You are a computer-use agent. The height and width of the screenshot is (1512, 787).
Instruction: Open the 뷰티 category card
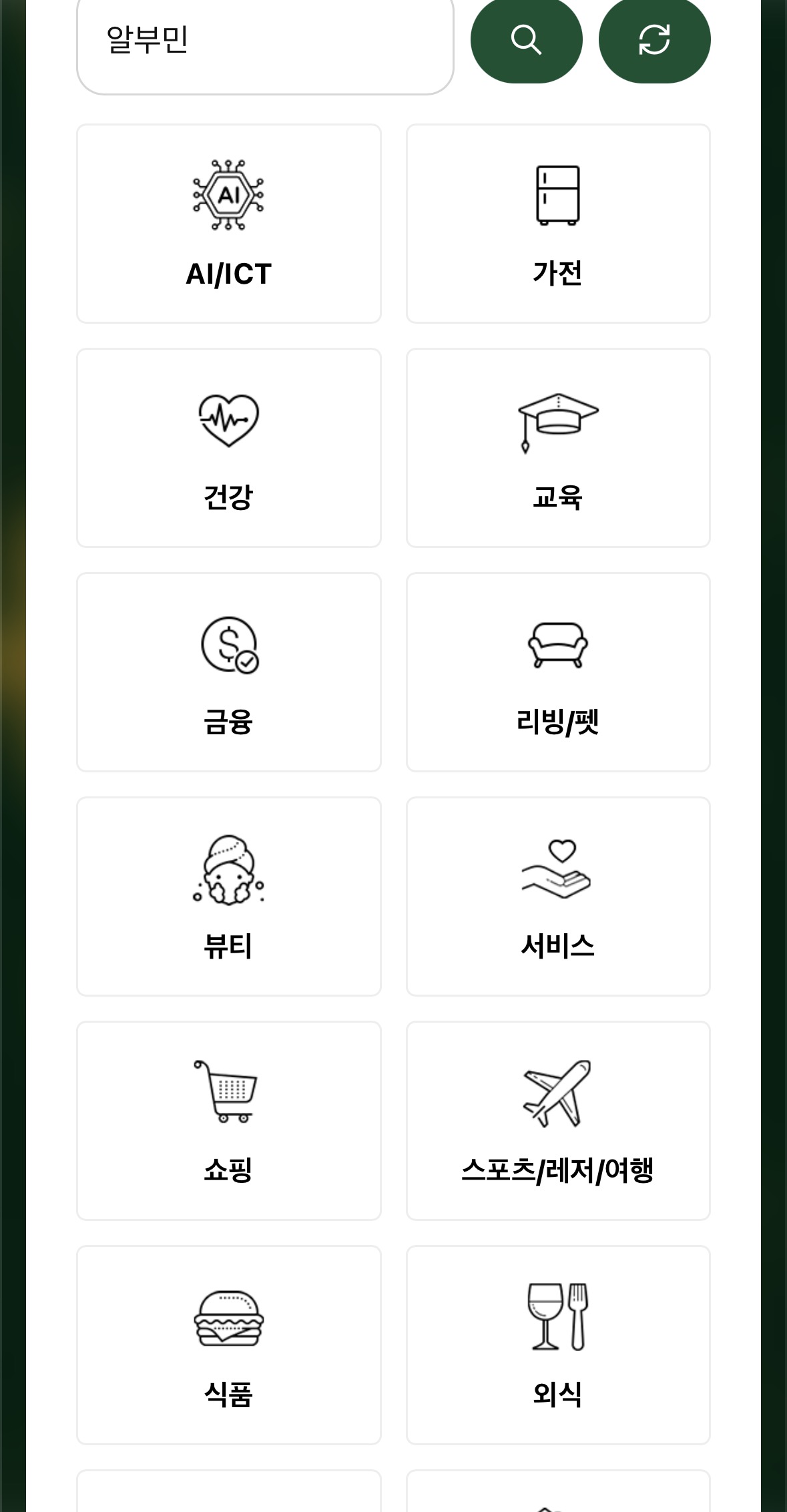click(229, 897)
